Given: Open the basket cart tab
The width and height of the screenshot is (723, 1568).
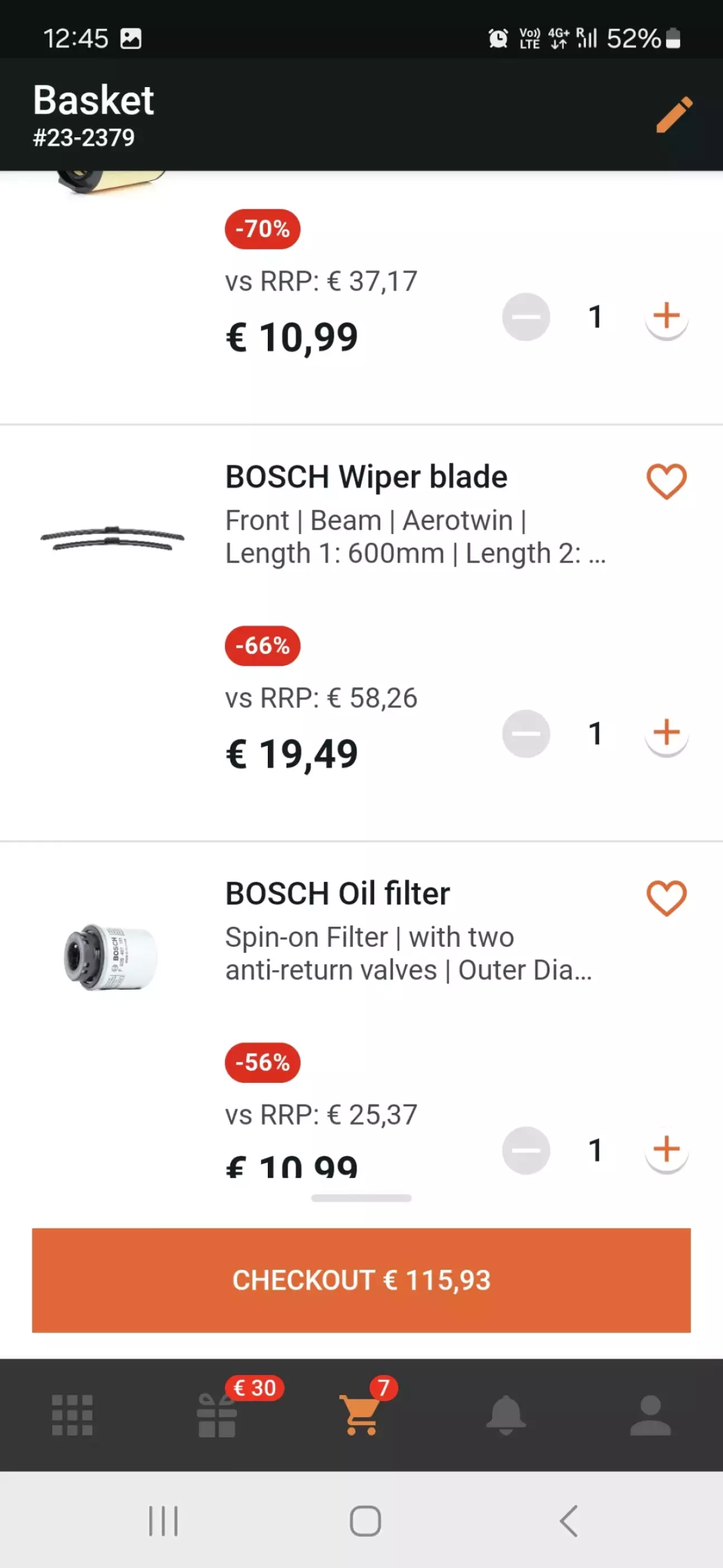Looking at the screenshot, I should [361, 1414].
